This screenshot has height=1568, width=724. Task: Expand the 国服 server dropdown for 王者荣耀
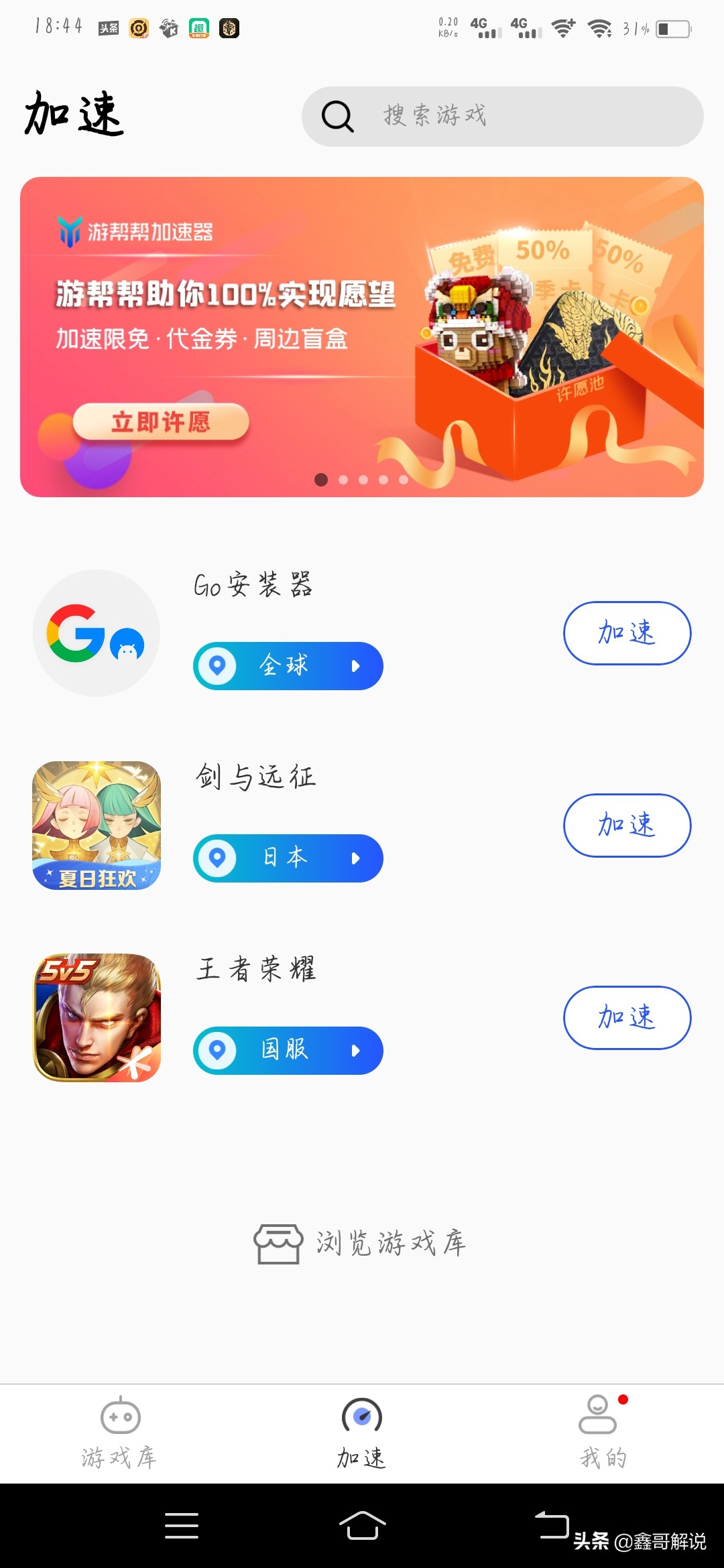tap(356, 1051)
